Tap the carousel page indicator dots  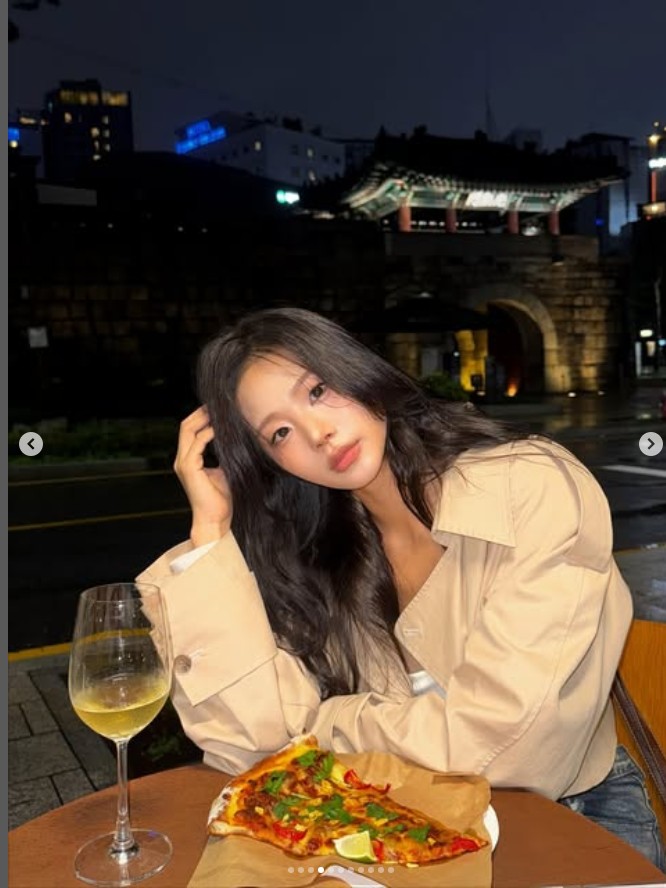pyautogui.click(x=340, y=870)
